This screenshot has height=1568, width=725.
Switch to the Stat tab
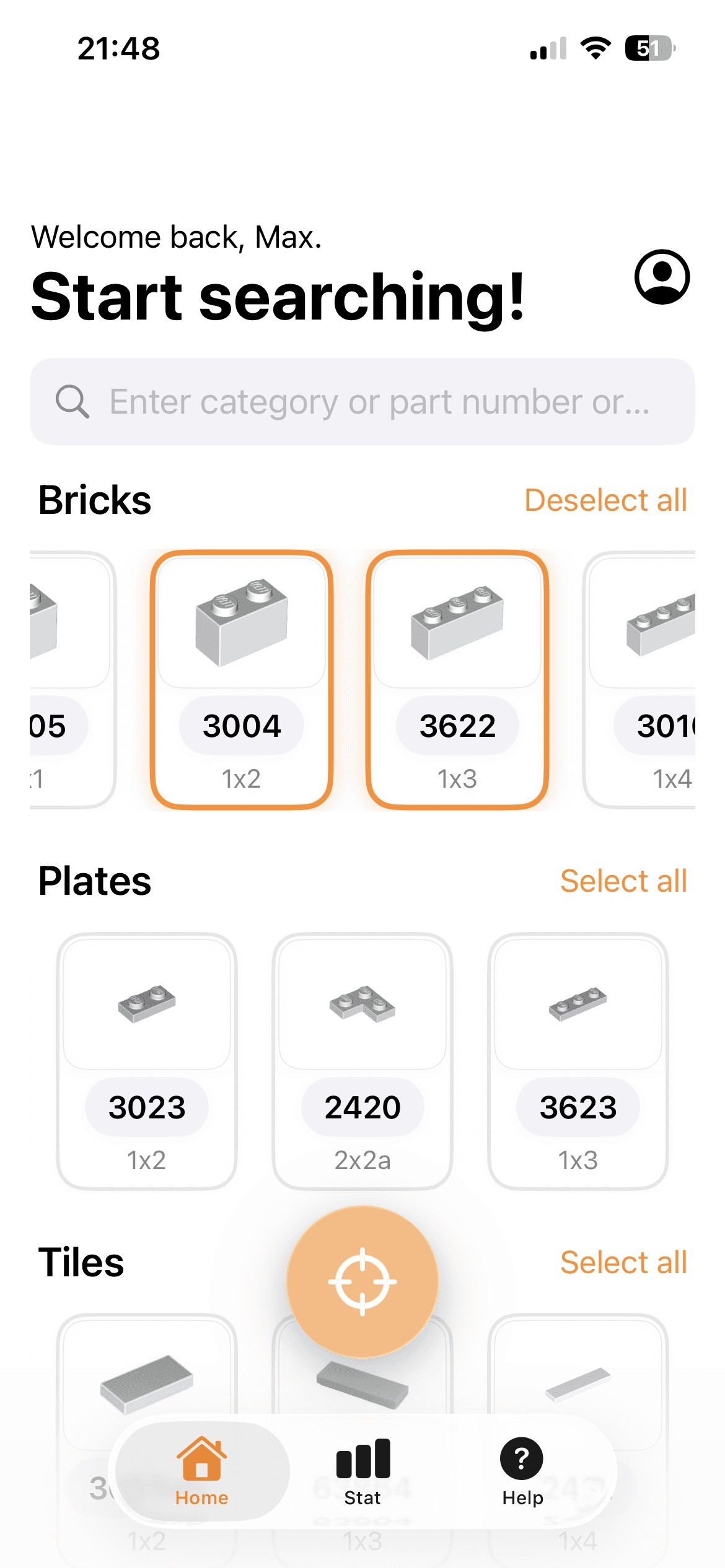click(x=362, y=1474)
